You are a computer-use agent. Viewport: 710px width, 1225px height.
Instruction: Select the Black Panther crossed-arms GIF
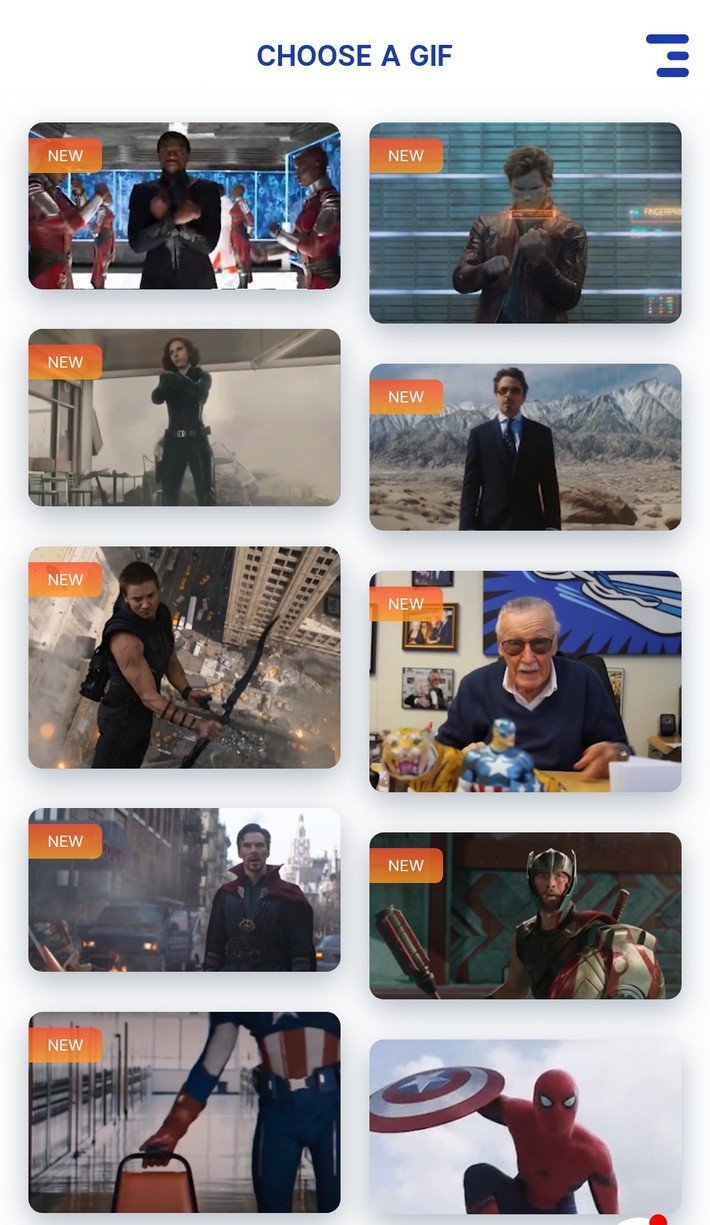click(184, 206)
